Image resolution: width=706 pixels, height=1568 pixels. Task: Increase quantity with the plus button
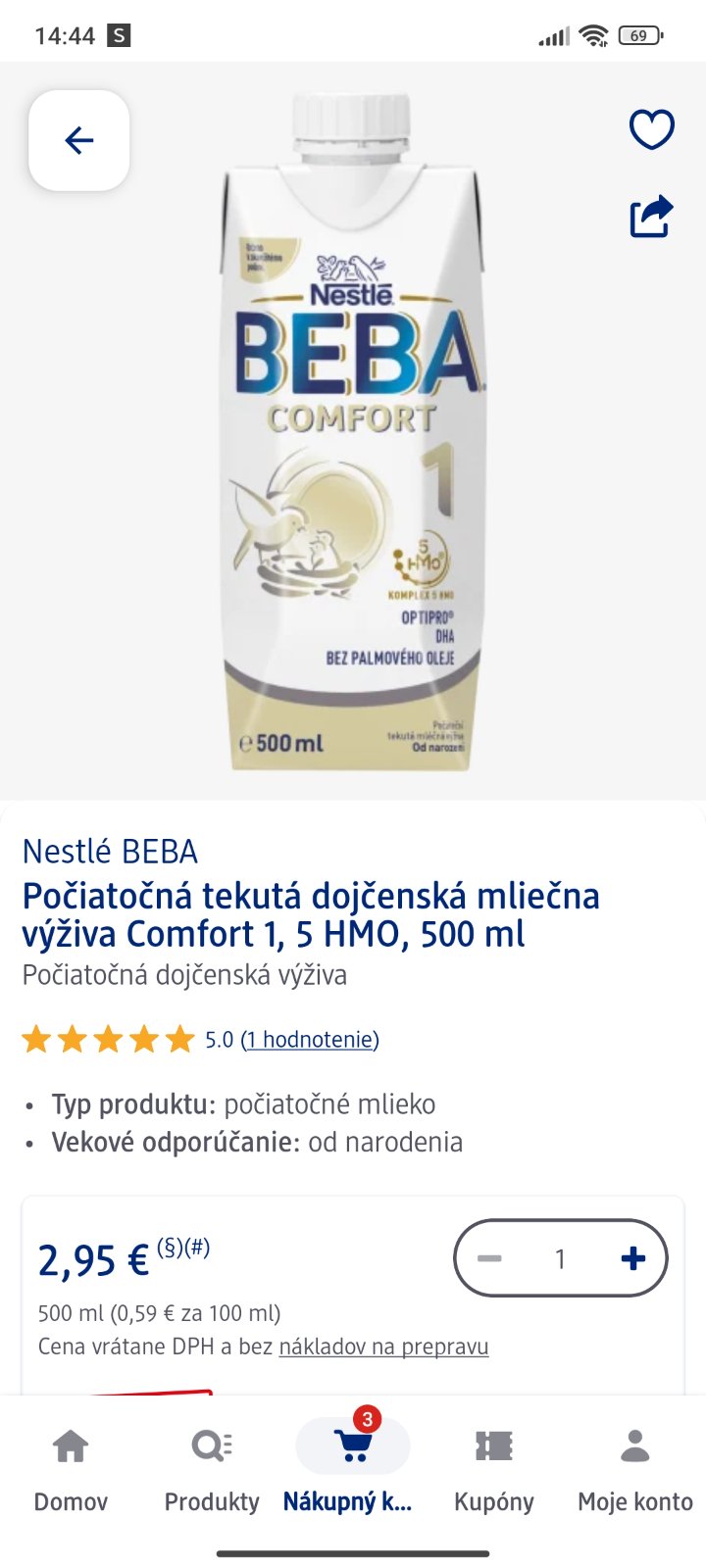tap(633, 1258)
